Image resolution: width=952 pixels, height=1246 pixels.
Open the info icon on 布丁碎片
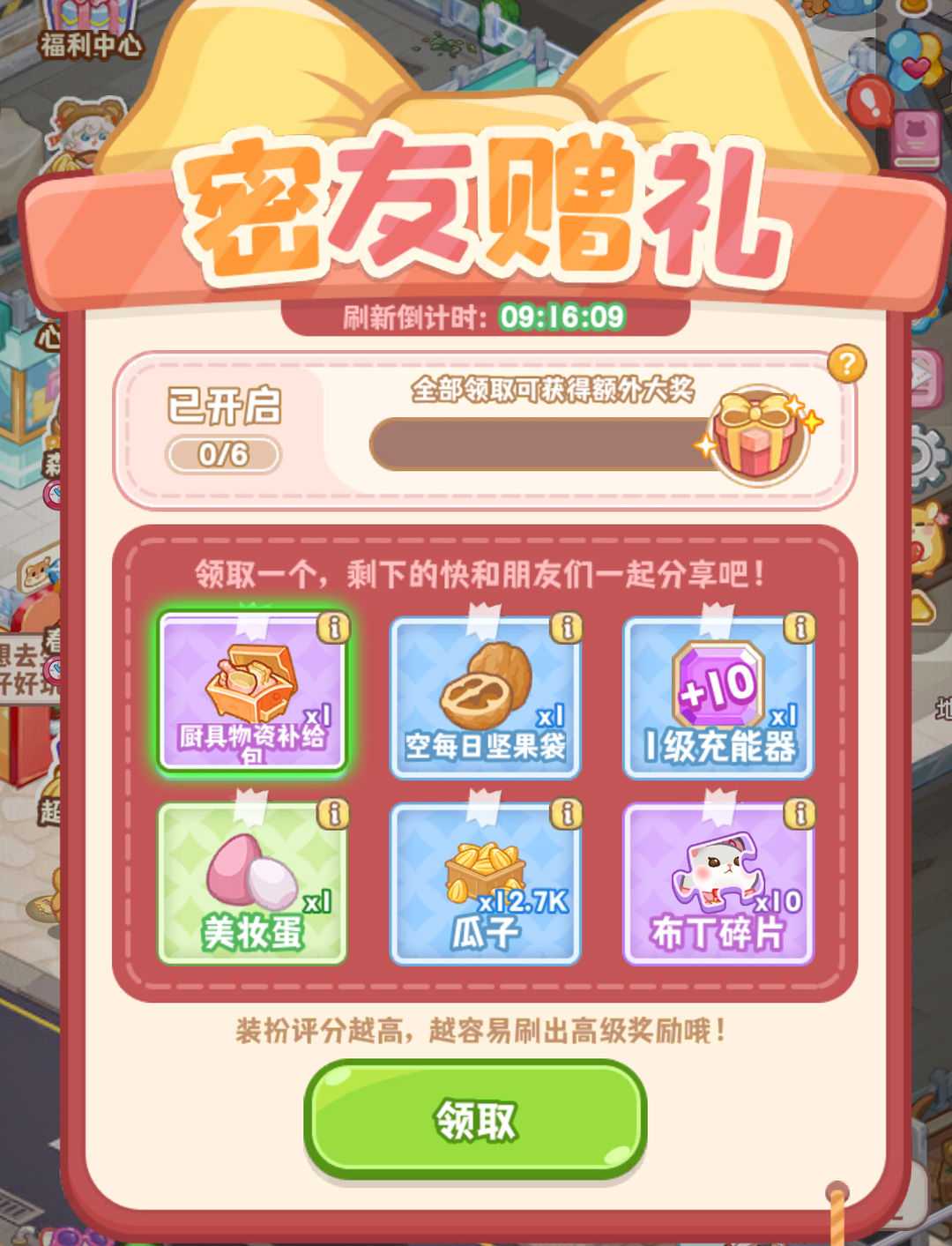pyautogui.click(x=800, y=814)
